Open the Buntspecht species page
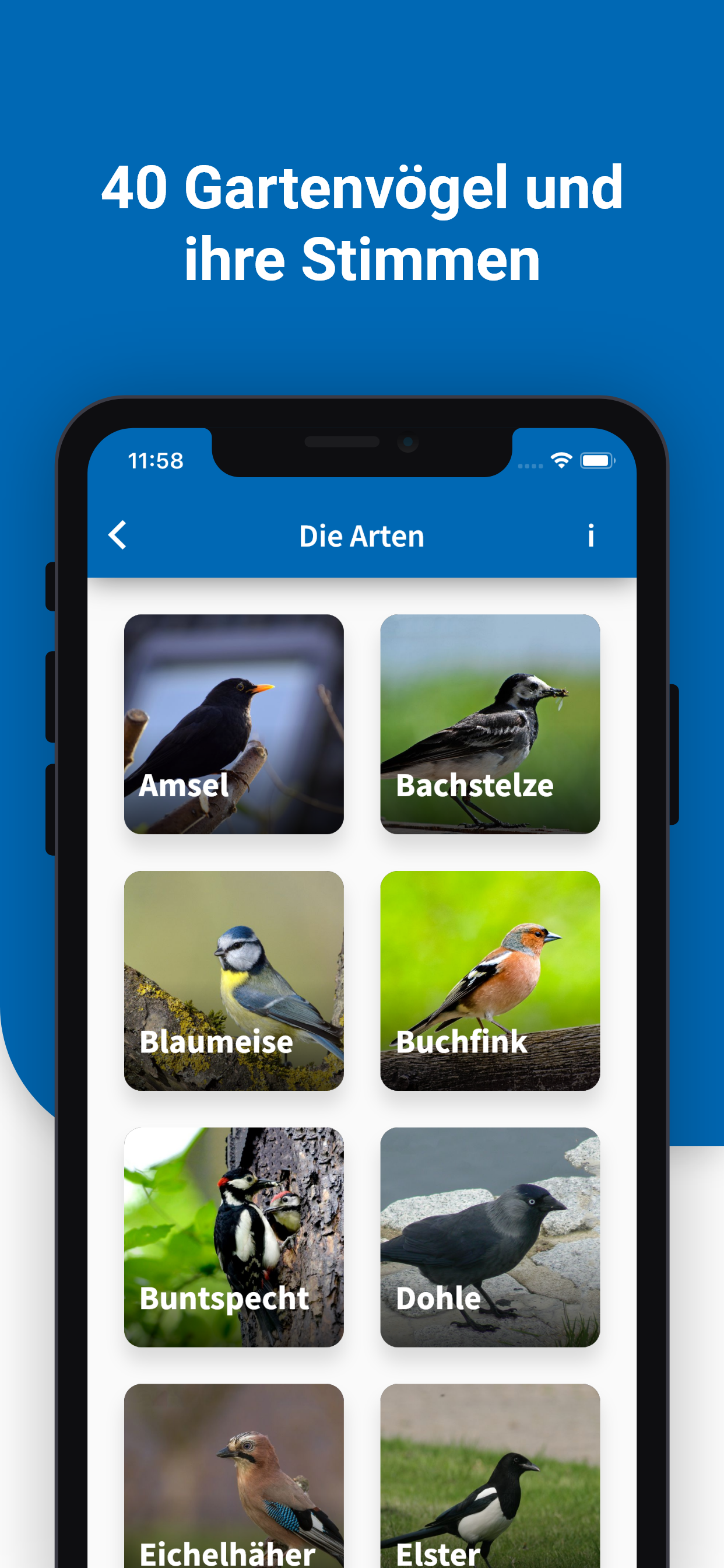Viewport: 724px width, 1568px height. pyautogui.click(x=234, y=1235)
